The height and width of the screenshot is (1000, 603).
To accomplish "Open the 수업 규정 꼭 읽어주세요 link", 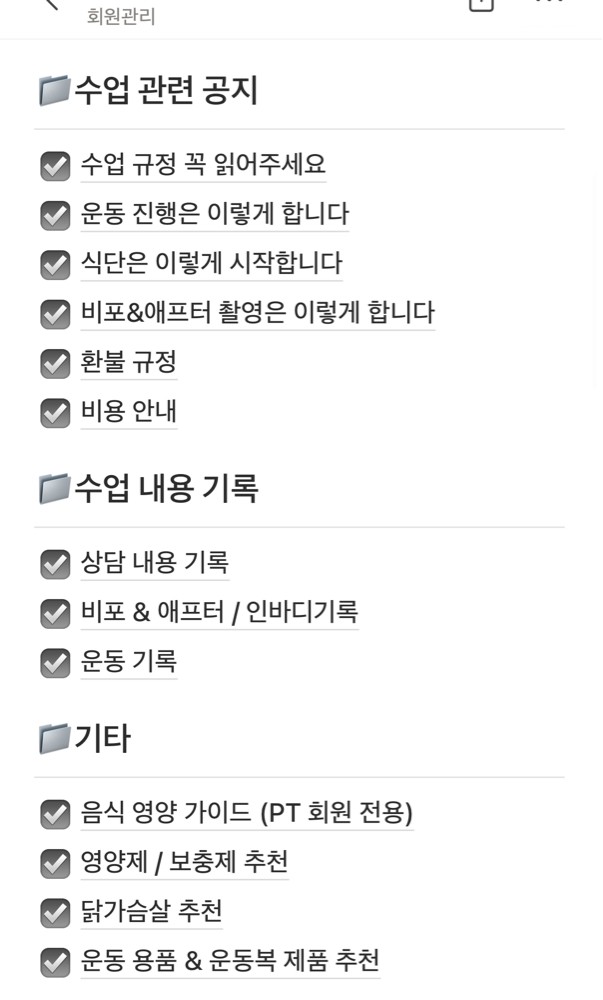I will click(x=203, y=164).
